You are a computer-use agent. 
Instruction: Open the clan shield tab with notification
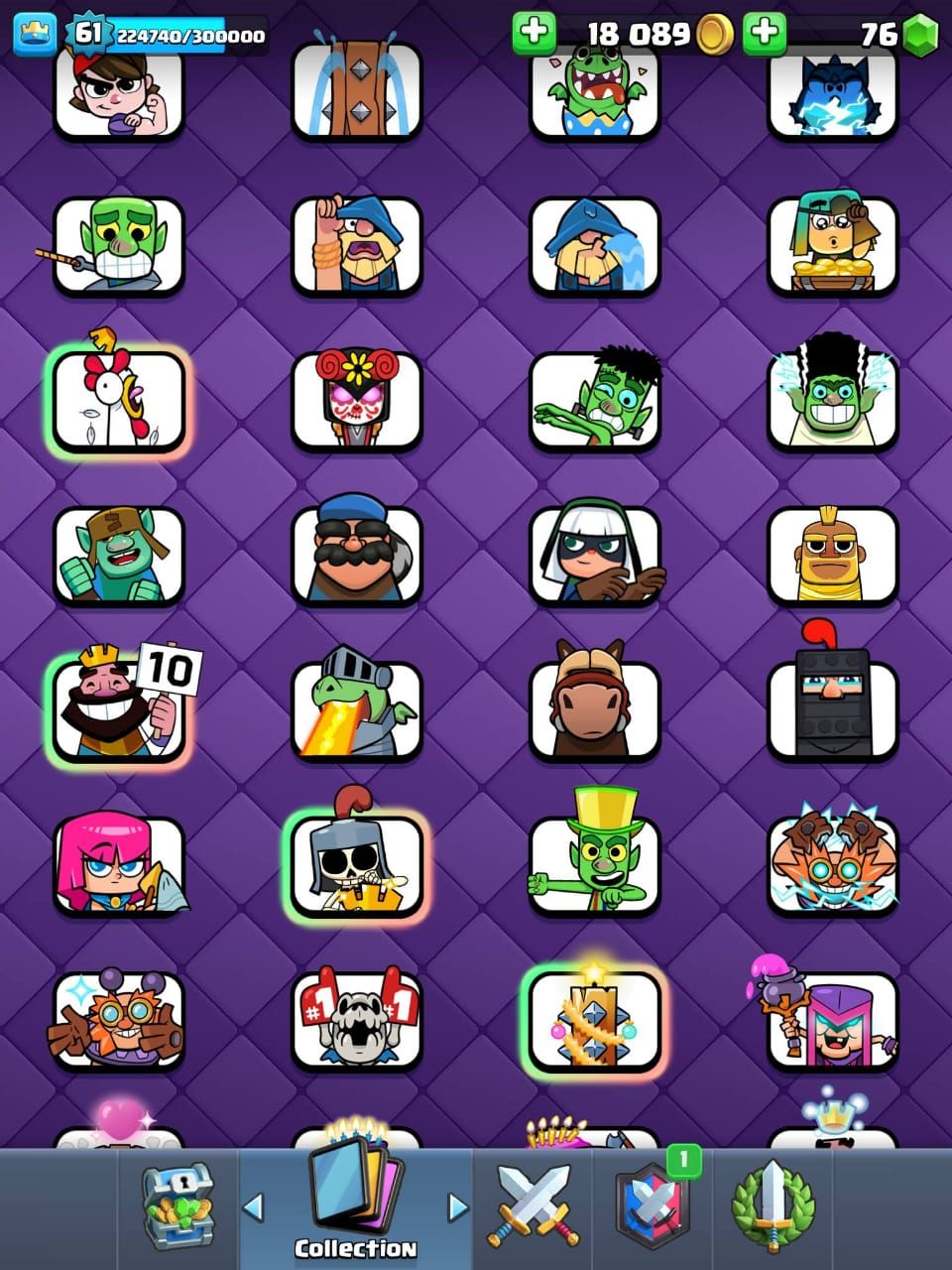(652, 1206)
